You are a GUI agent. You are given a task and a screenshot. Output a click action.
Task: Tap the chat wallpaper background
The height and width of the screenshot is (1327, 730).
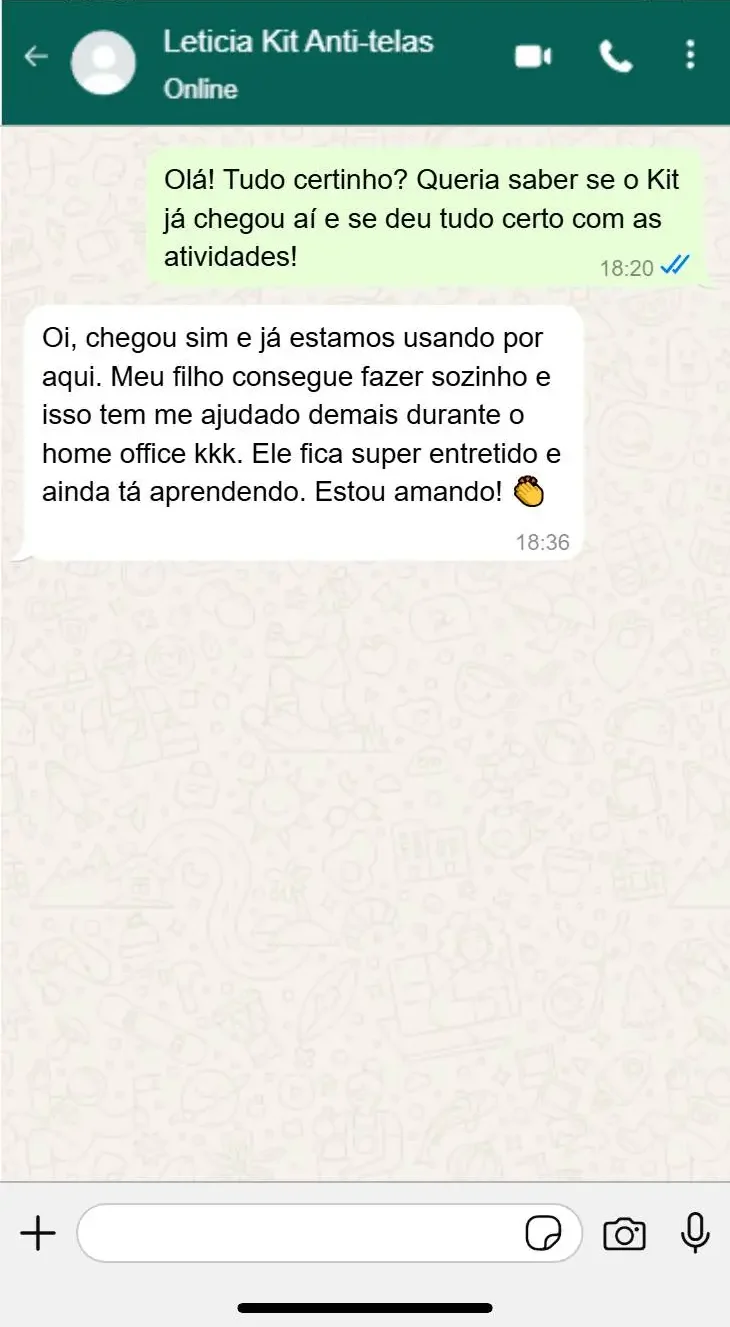365,850
